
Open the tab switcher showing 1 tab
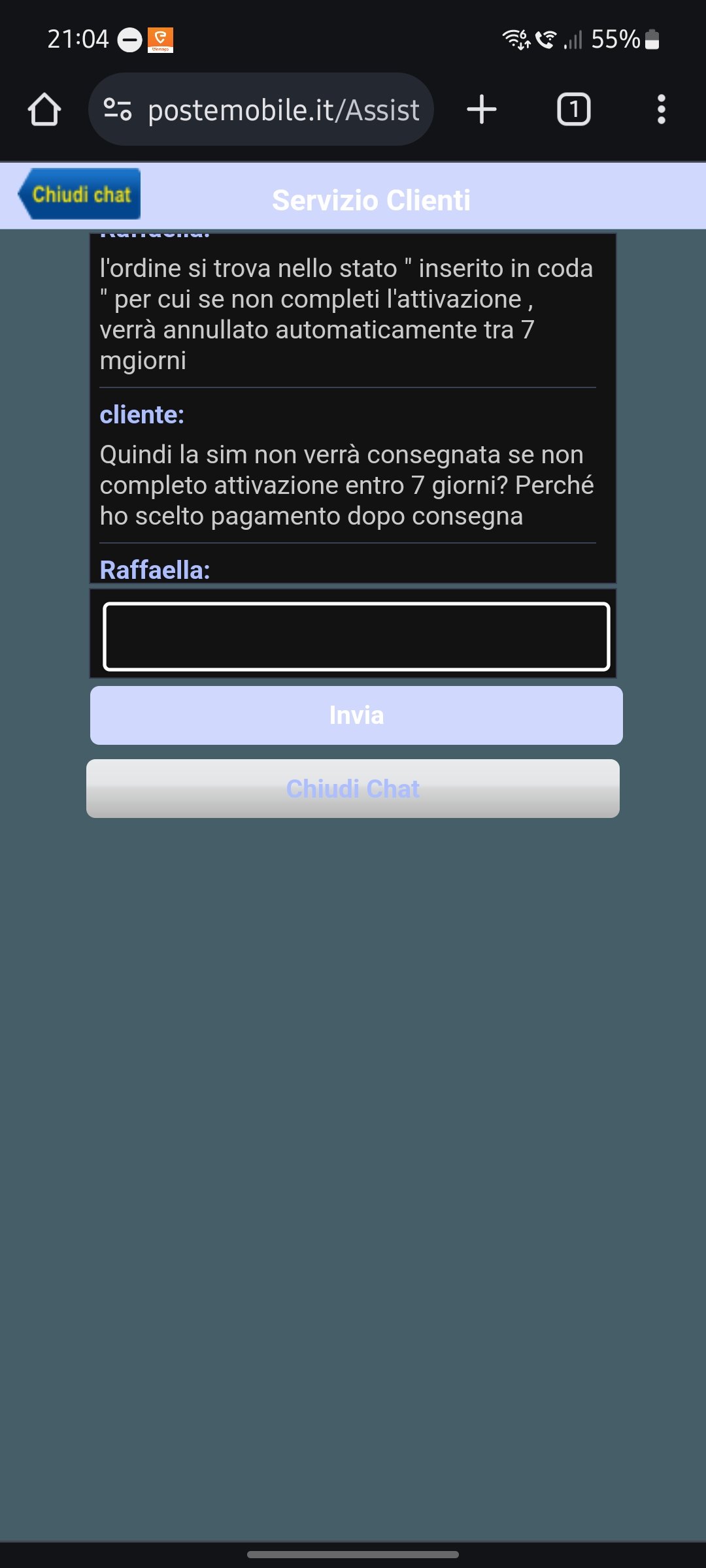point(573,109)
